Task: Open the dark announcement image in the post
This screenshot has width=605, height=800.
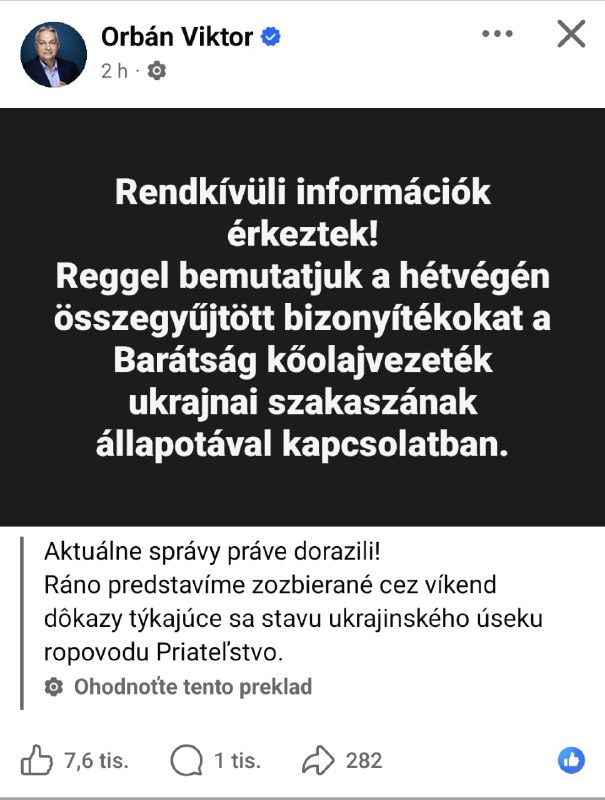Action: [x=302, y=316]
